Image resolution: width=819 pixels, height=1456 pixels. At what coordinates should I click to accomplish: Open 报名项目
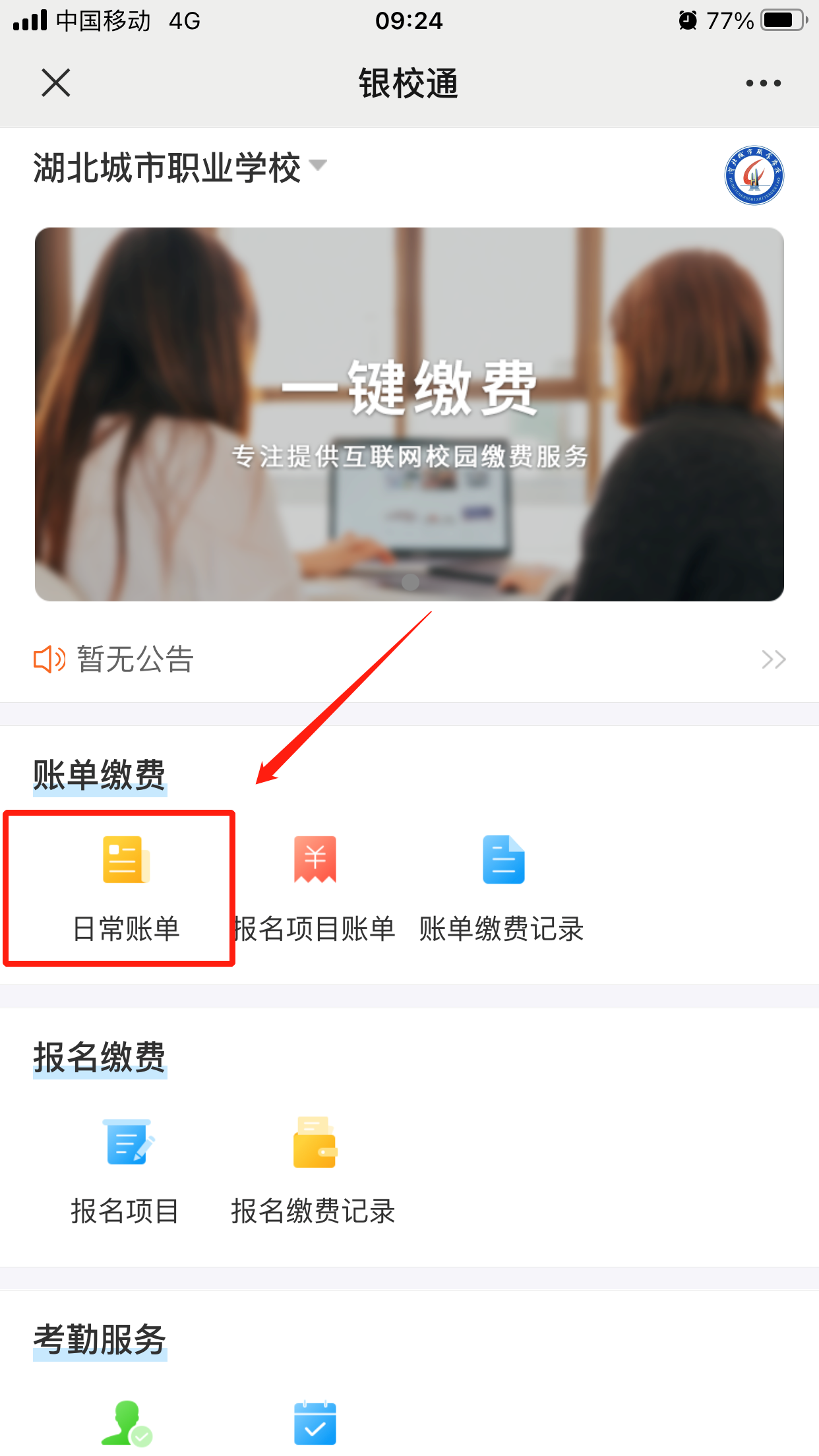click(x=125, y=1169)
